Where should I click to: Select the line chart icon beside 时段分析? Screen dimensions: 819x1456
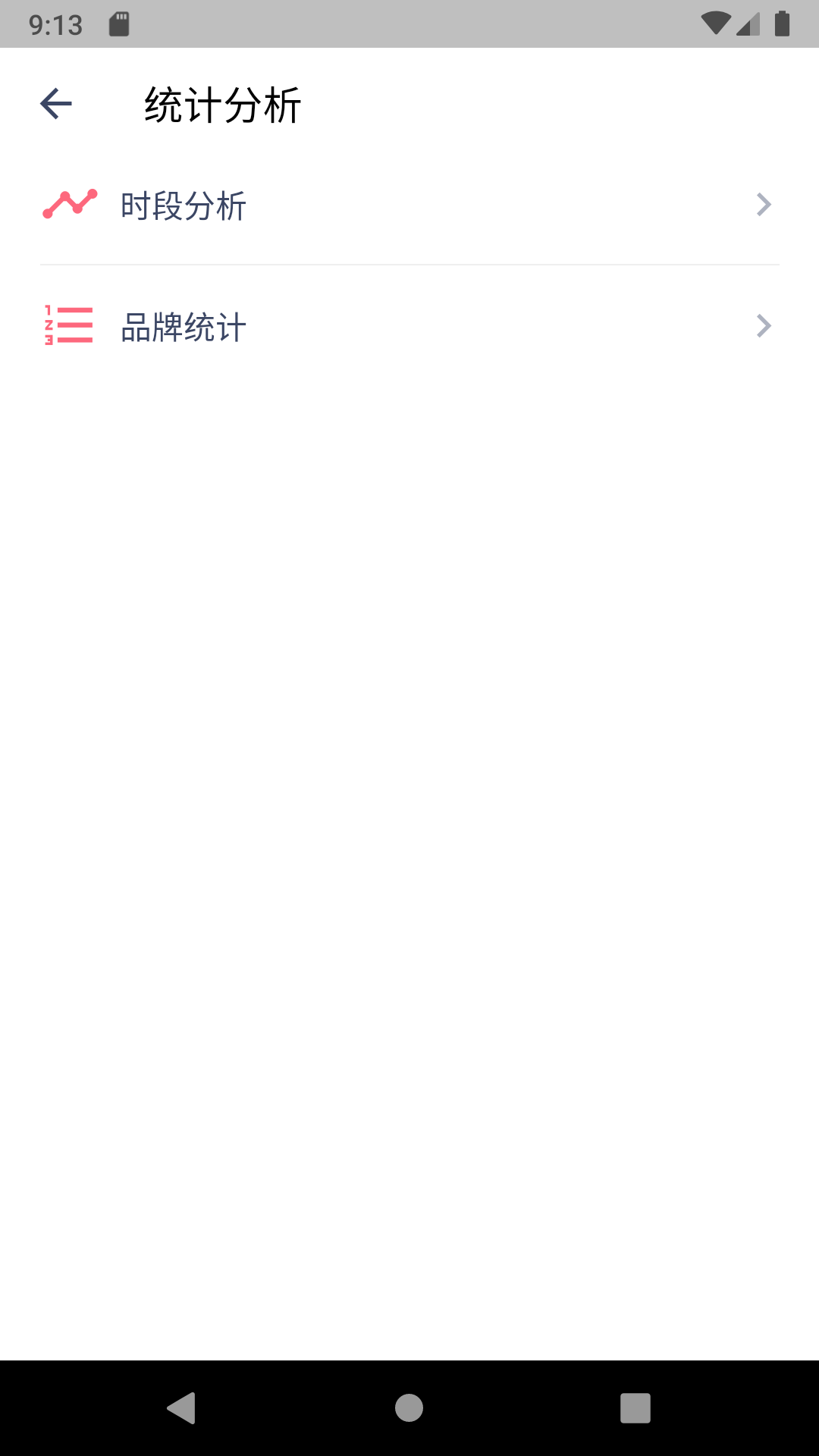tap(70, 203)
